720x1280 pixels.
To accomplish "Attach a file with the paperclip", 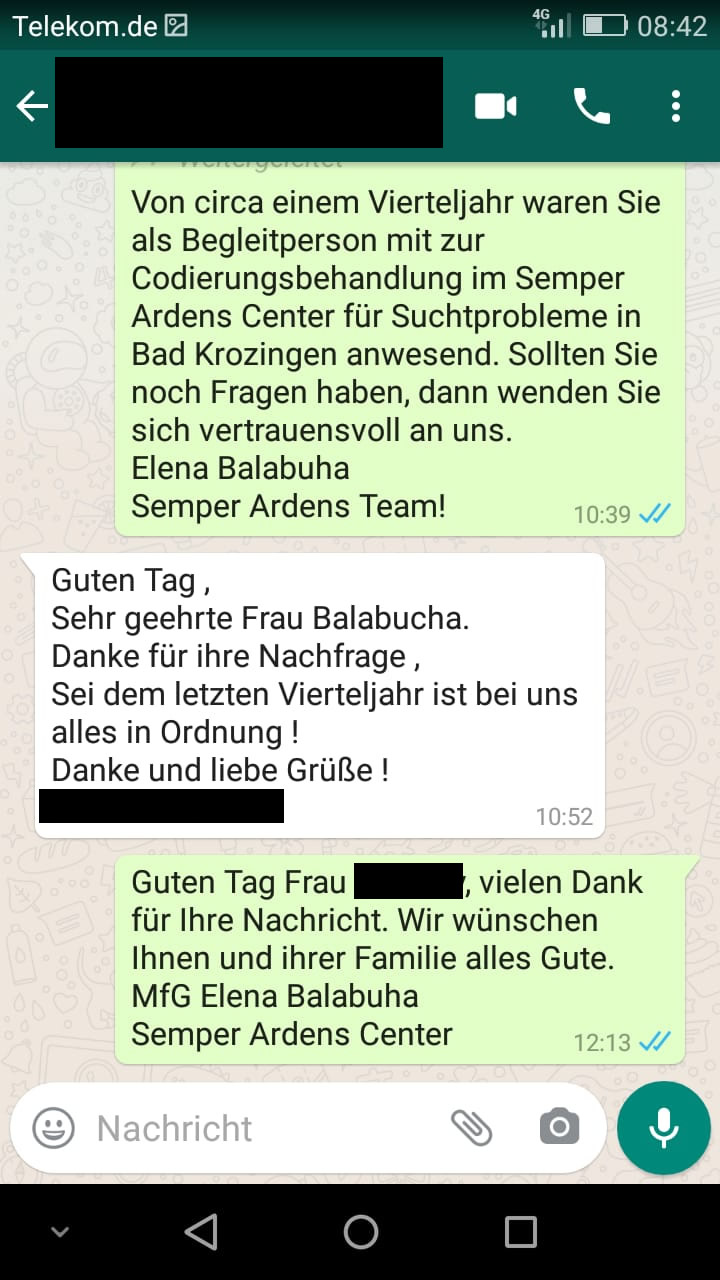I will [471, 1129].
